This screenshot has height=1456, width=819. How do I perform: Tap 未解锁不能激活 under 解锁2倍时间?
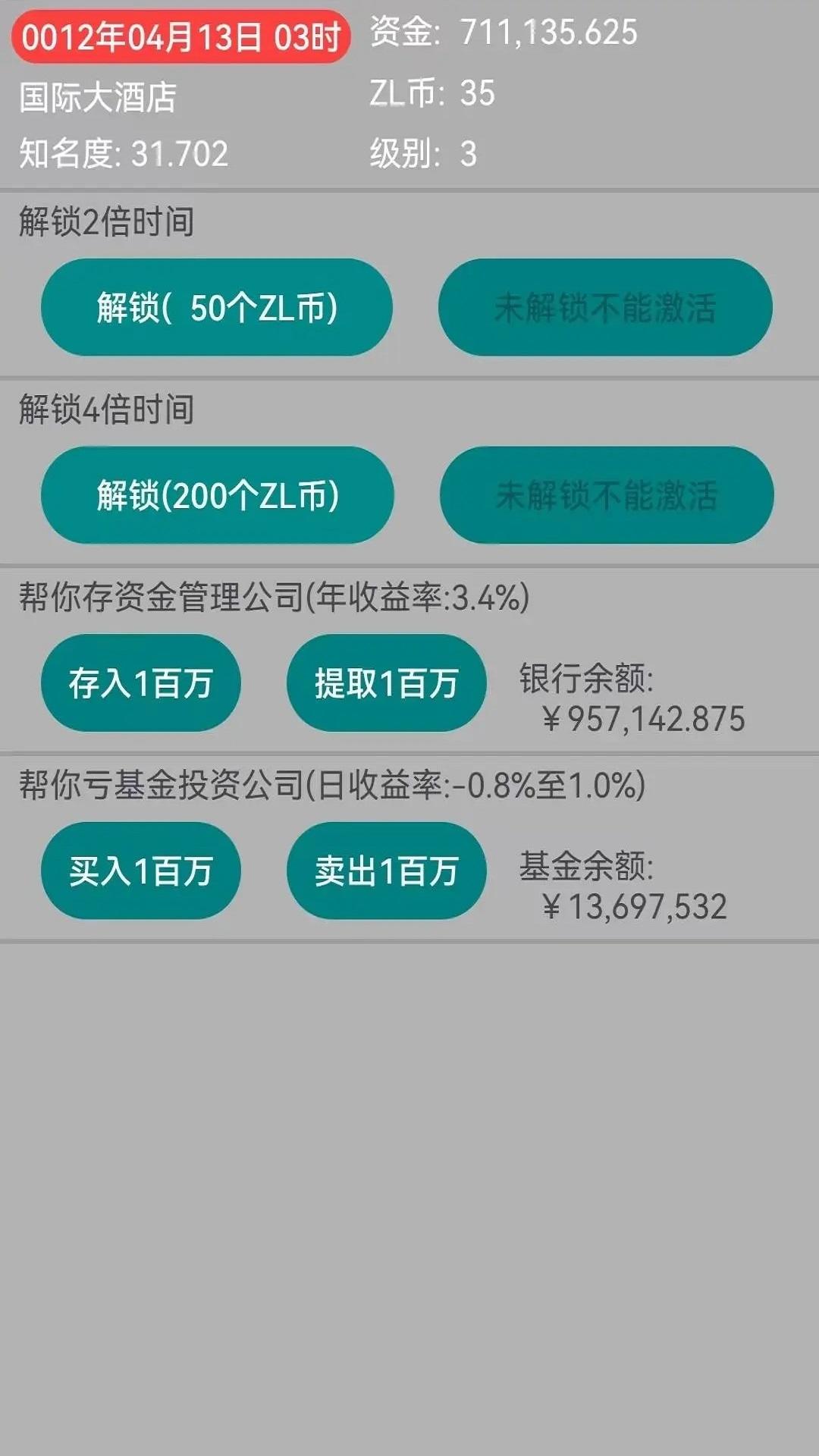pos(605,307)
